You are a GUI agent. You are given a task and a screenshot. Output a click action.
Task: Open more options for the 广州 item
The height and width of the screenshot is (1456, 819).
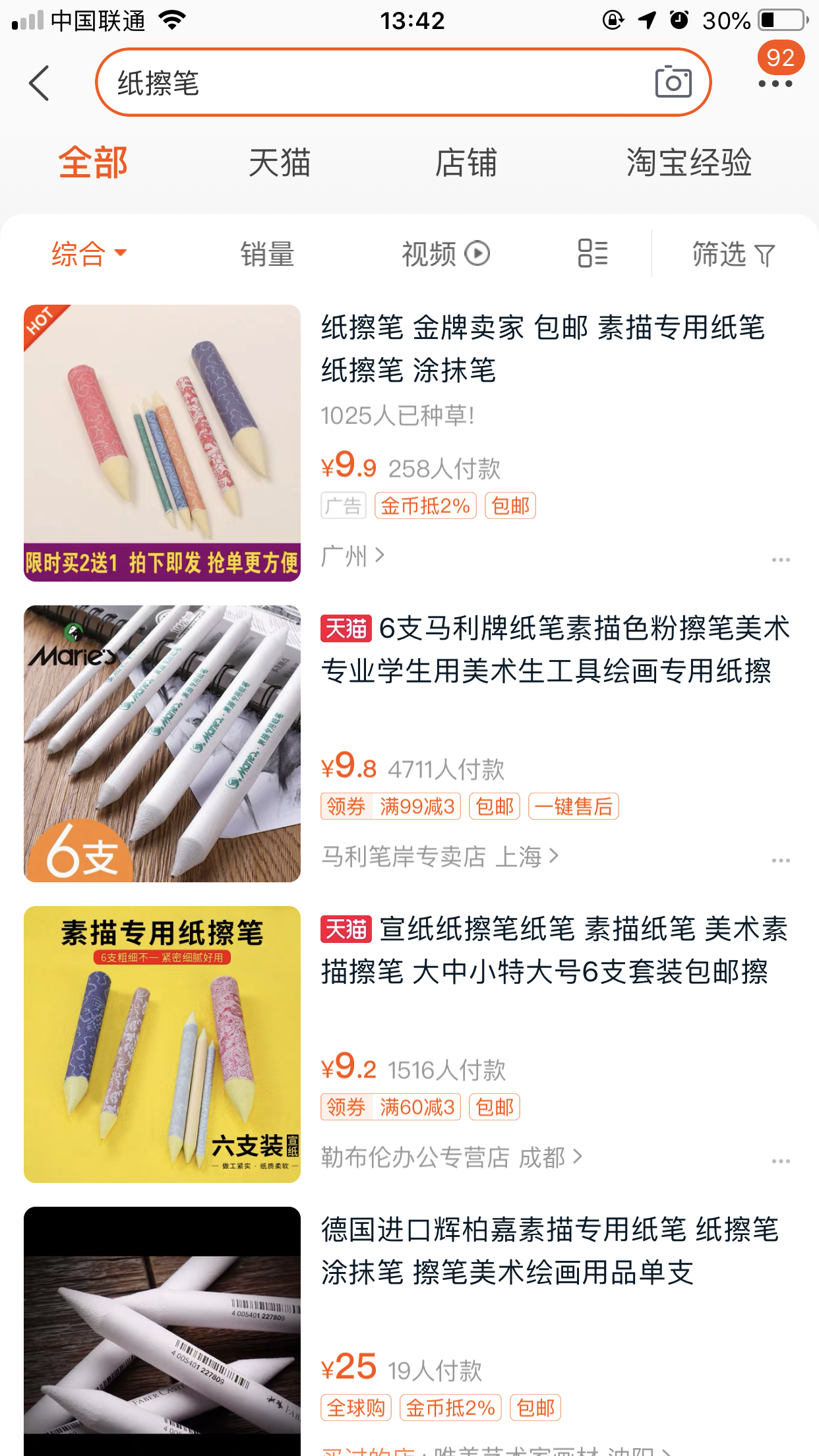781,560
